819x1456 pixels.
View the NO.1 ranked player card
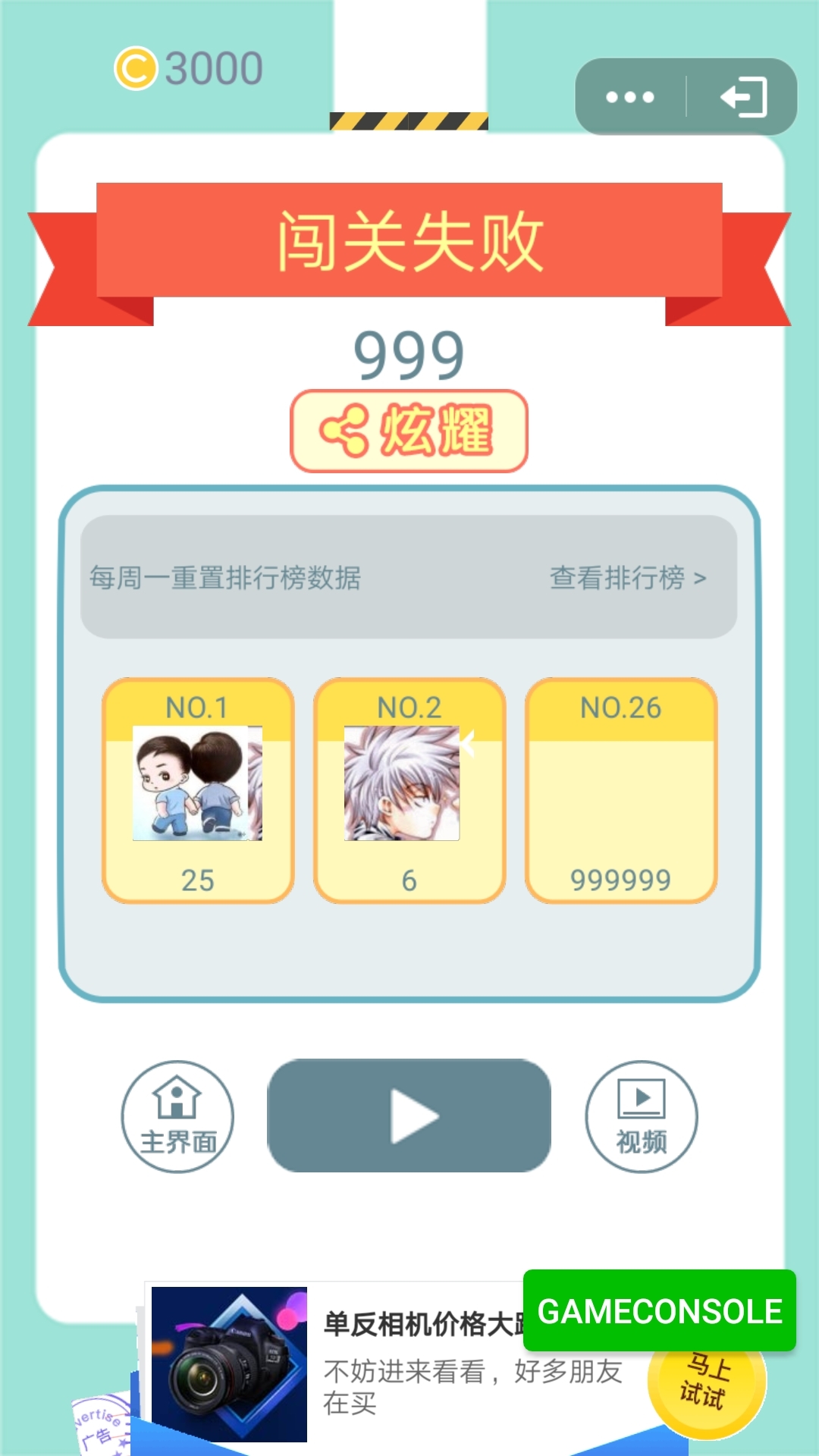[x=198, y=790]
